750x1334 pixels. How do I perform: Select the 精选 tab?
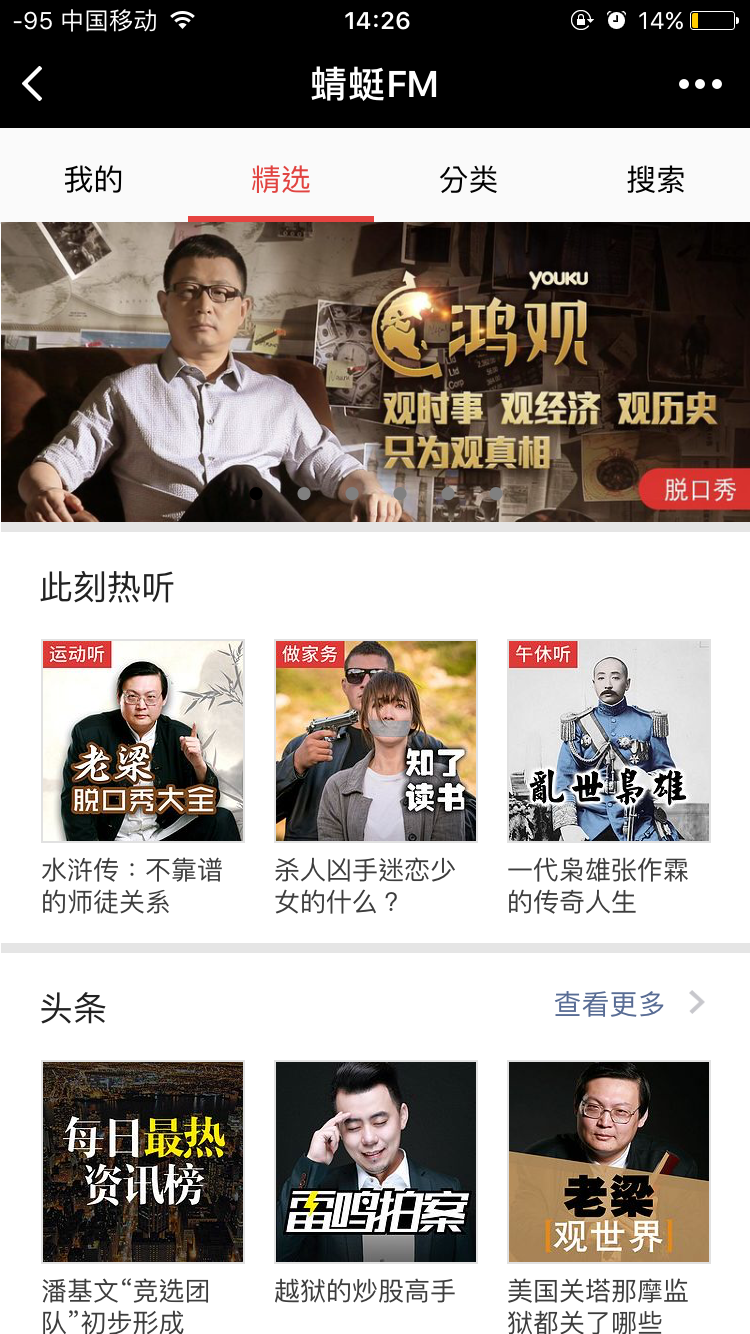[x=281, y=180]
